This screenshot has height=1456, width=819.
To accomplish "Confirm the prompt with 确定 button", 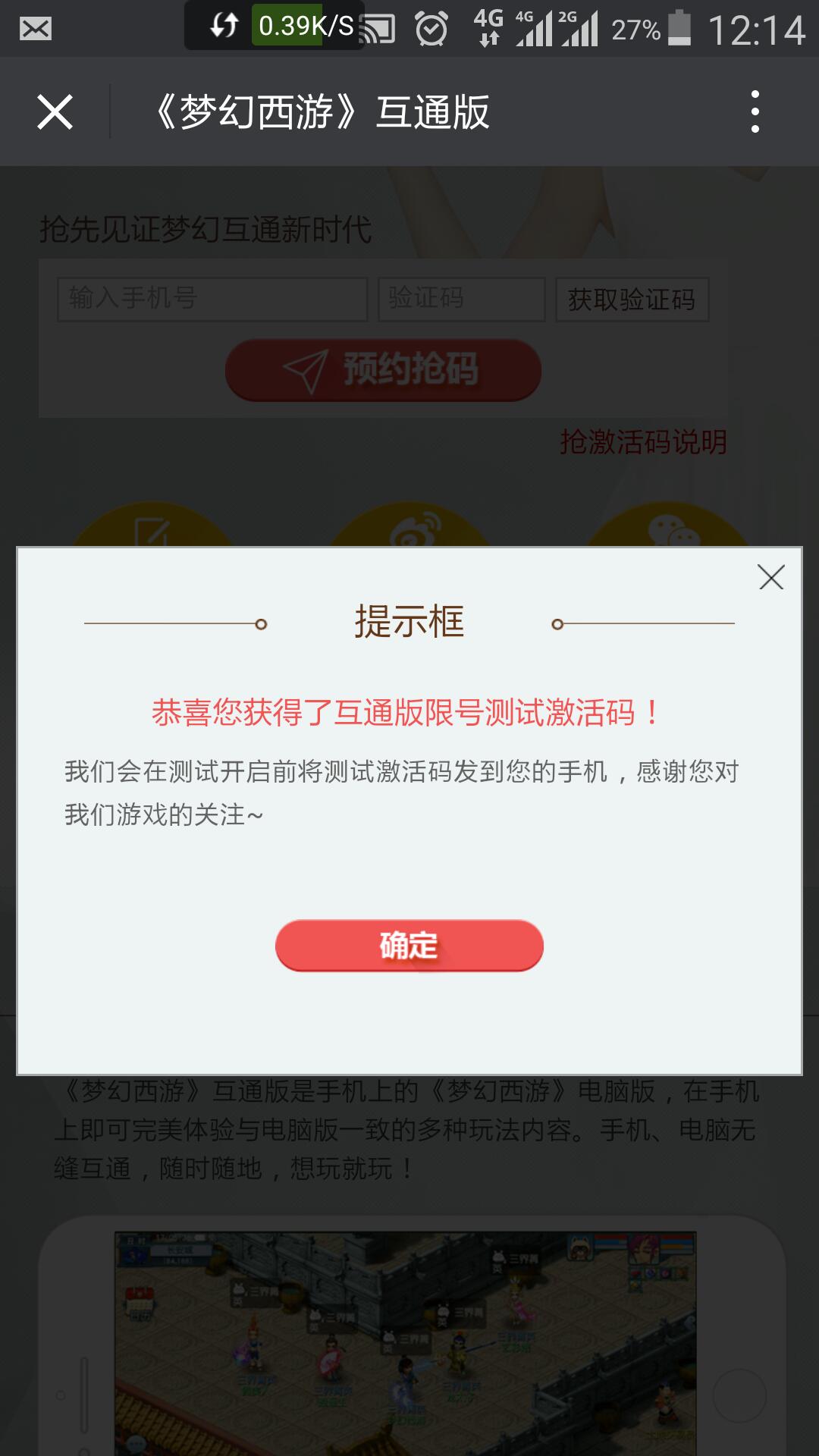I will point(409,945).
